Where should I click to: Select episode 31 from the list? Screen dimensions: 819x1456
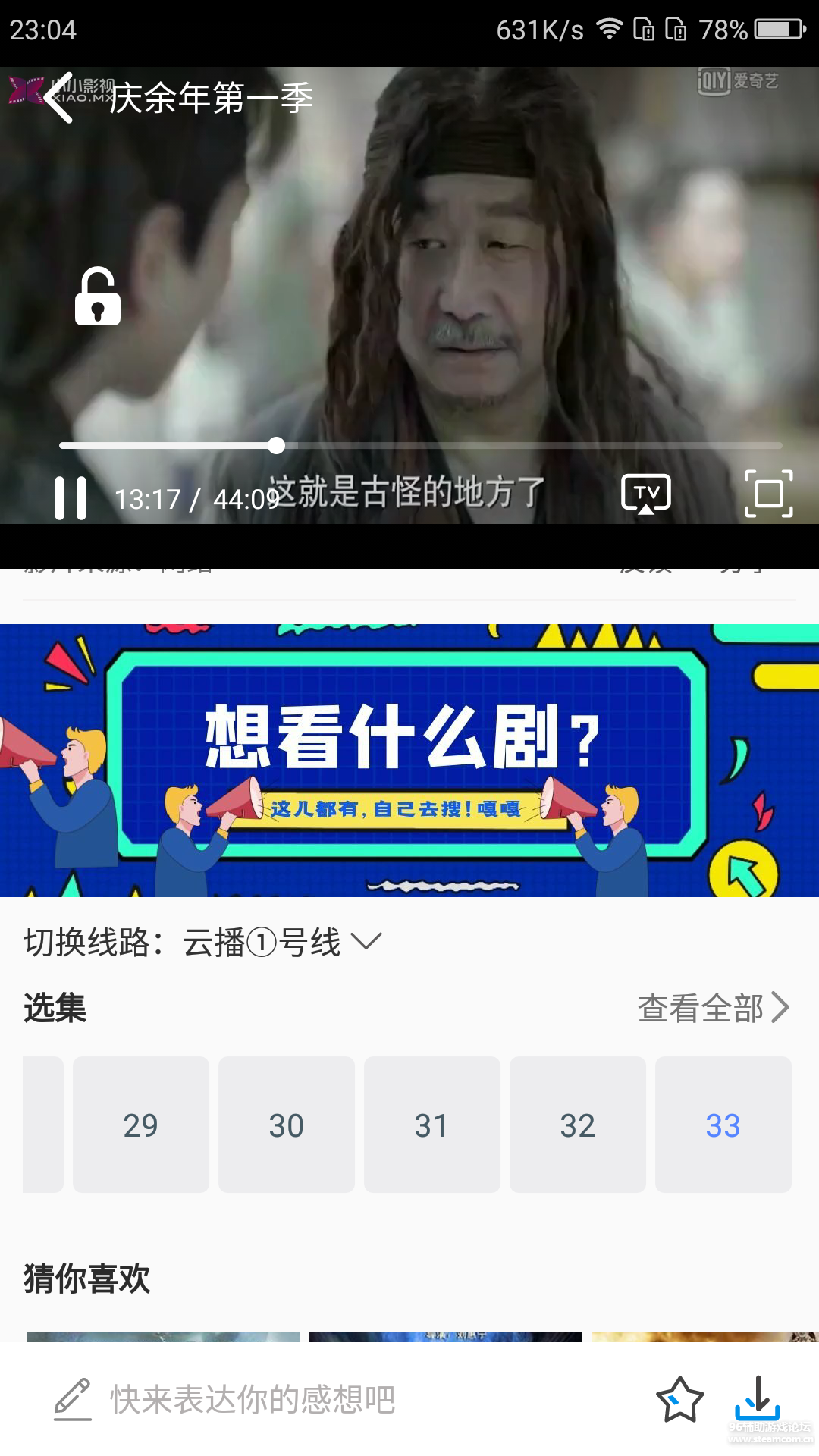click(x=432, y=1124)
